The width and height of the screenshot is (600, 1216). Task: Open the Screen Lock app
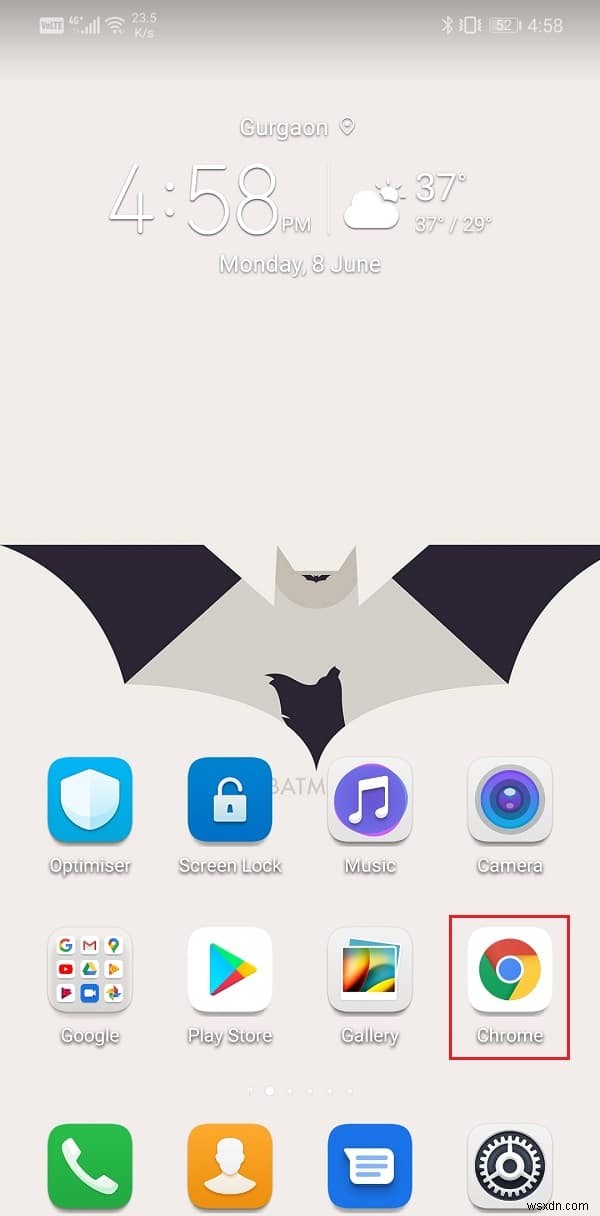230,798
